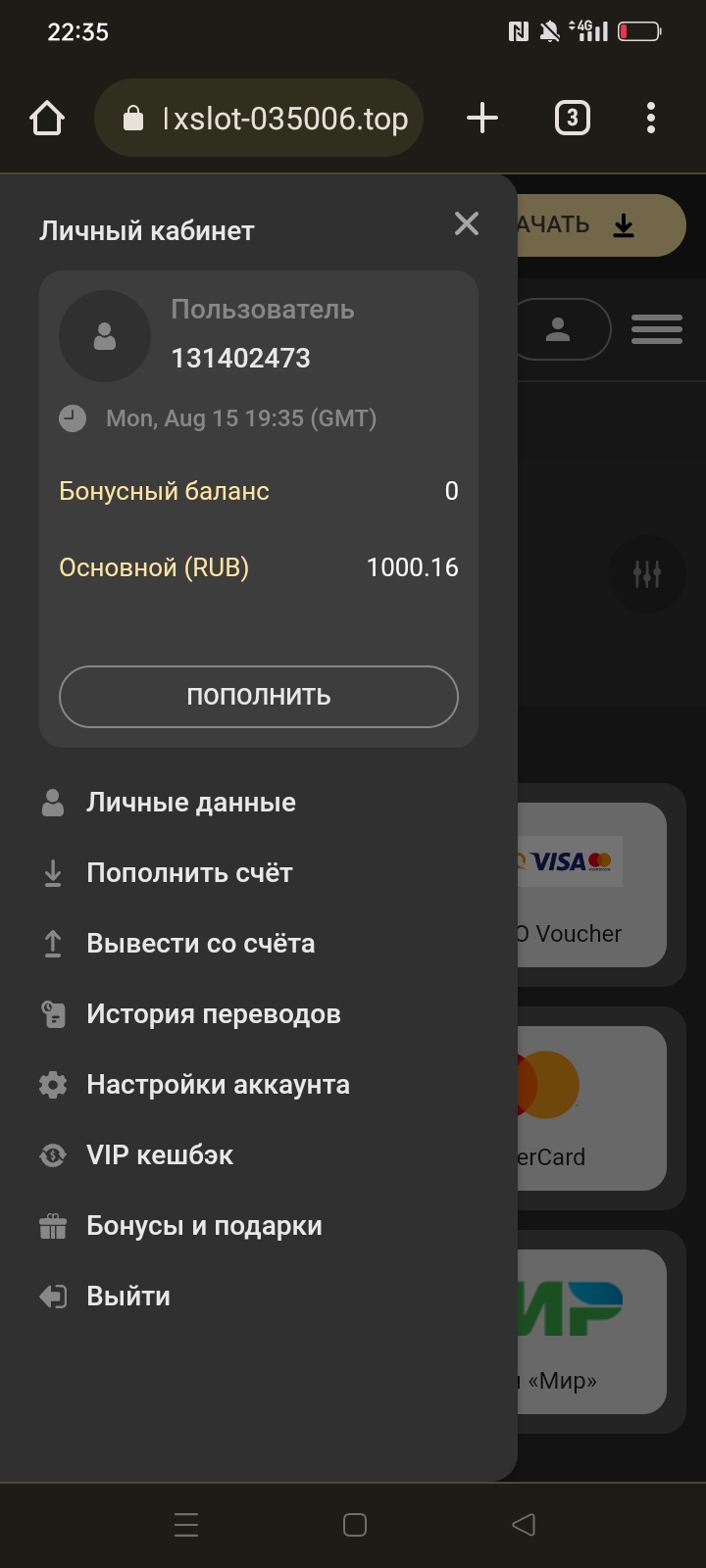Click the clock icon beside the session time

point(71,417)
